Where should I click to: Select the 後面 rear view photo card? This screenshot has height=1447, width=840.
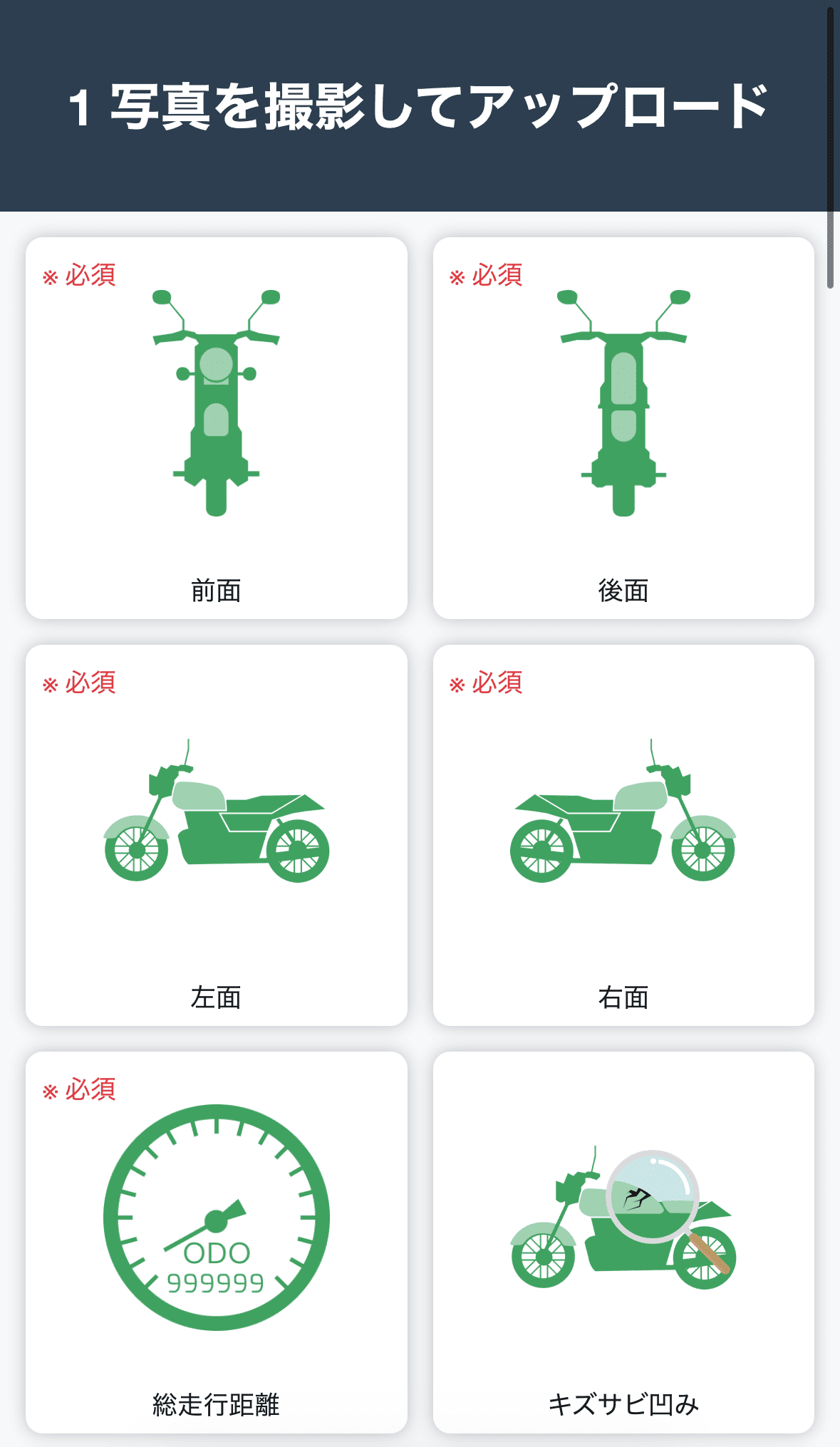tap(623, 427)
